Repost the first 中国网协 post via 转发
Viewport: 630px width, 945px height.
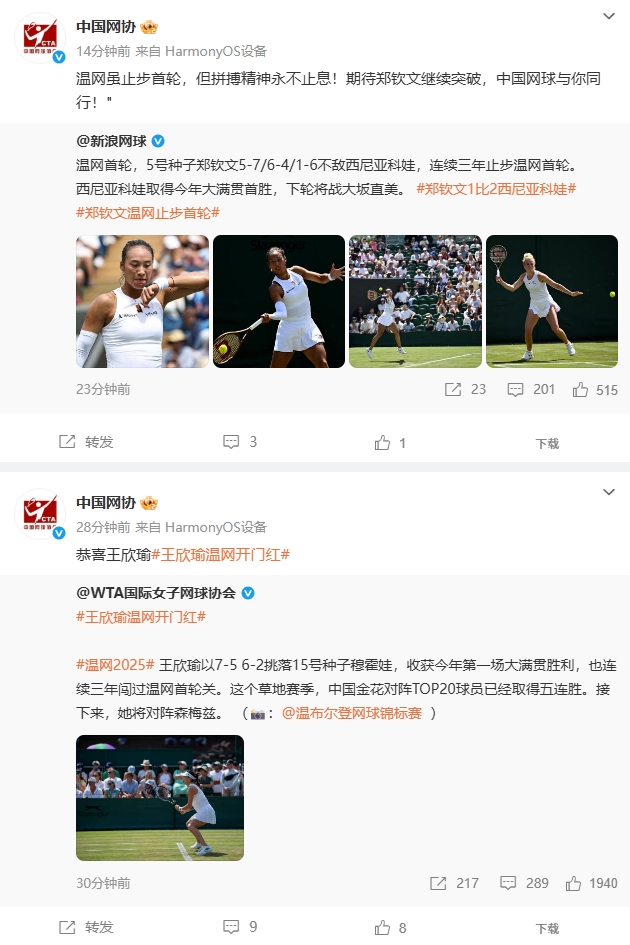pos(87,442)
